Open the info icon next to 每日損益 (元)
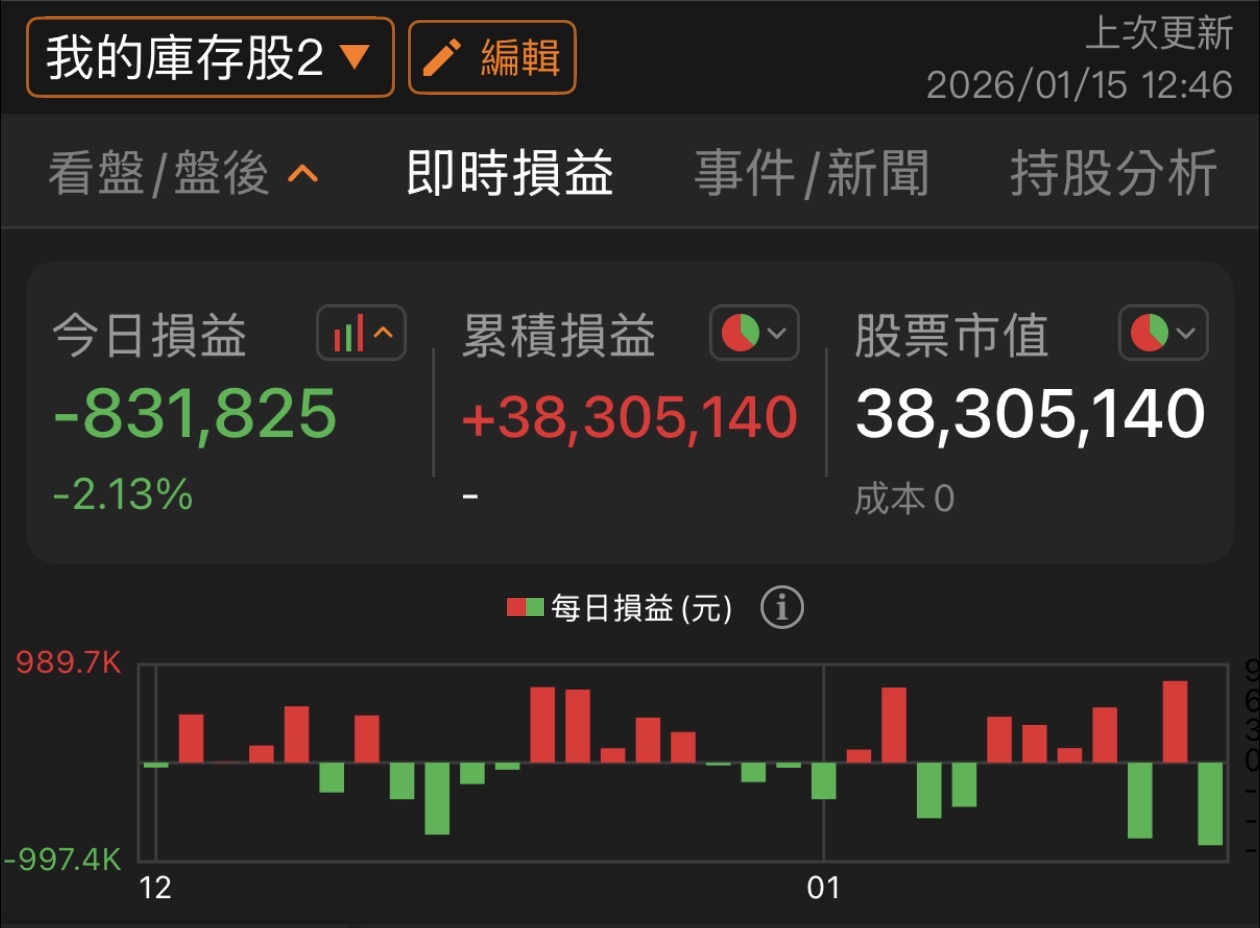This screenshot has width=1260, height=928. tap(782, 607)
